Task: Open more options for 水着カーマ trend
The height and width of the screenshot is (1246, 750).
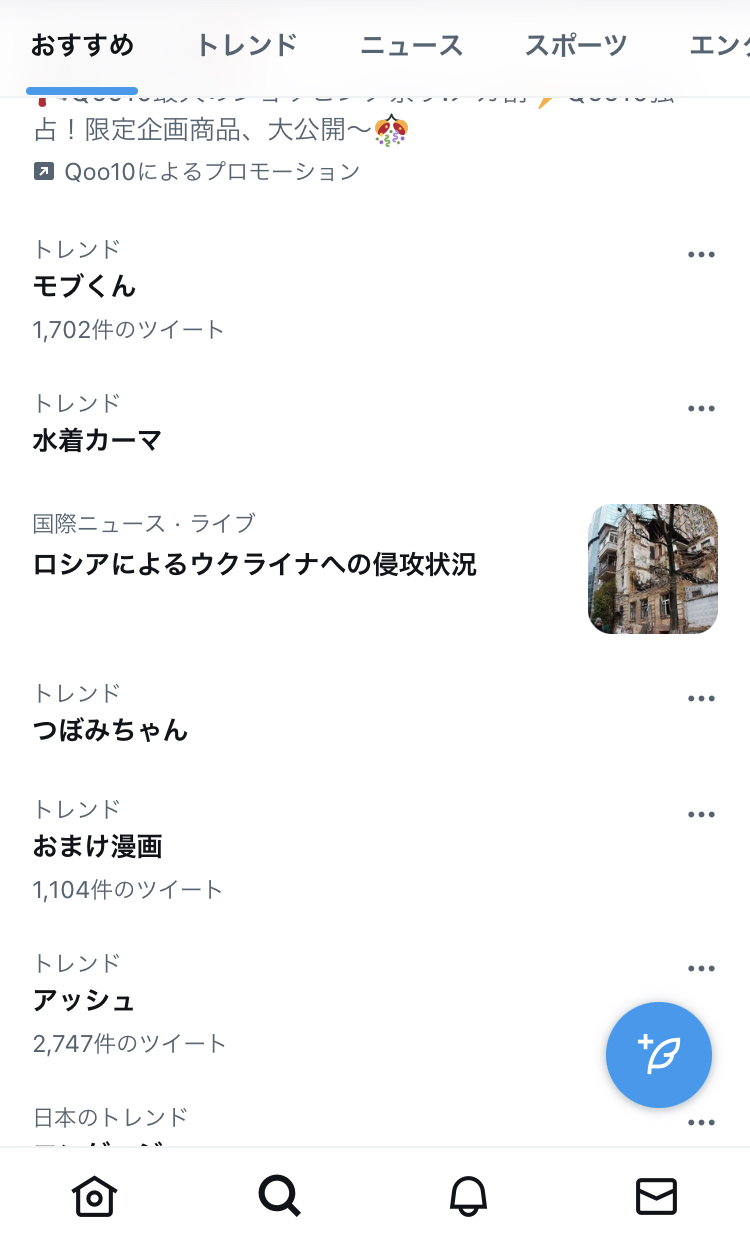Action: click(x=702, y=408)
